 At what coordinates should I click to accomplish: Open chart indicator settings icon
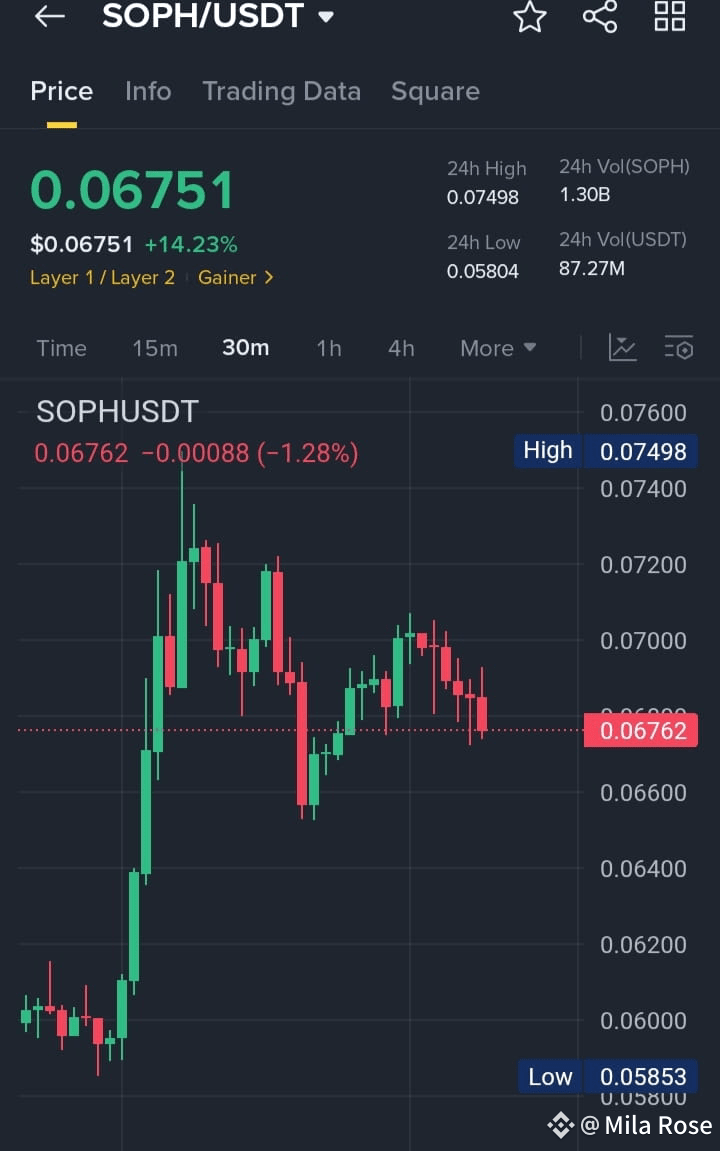point(678,348)
